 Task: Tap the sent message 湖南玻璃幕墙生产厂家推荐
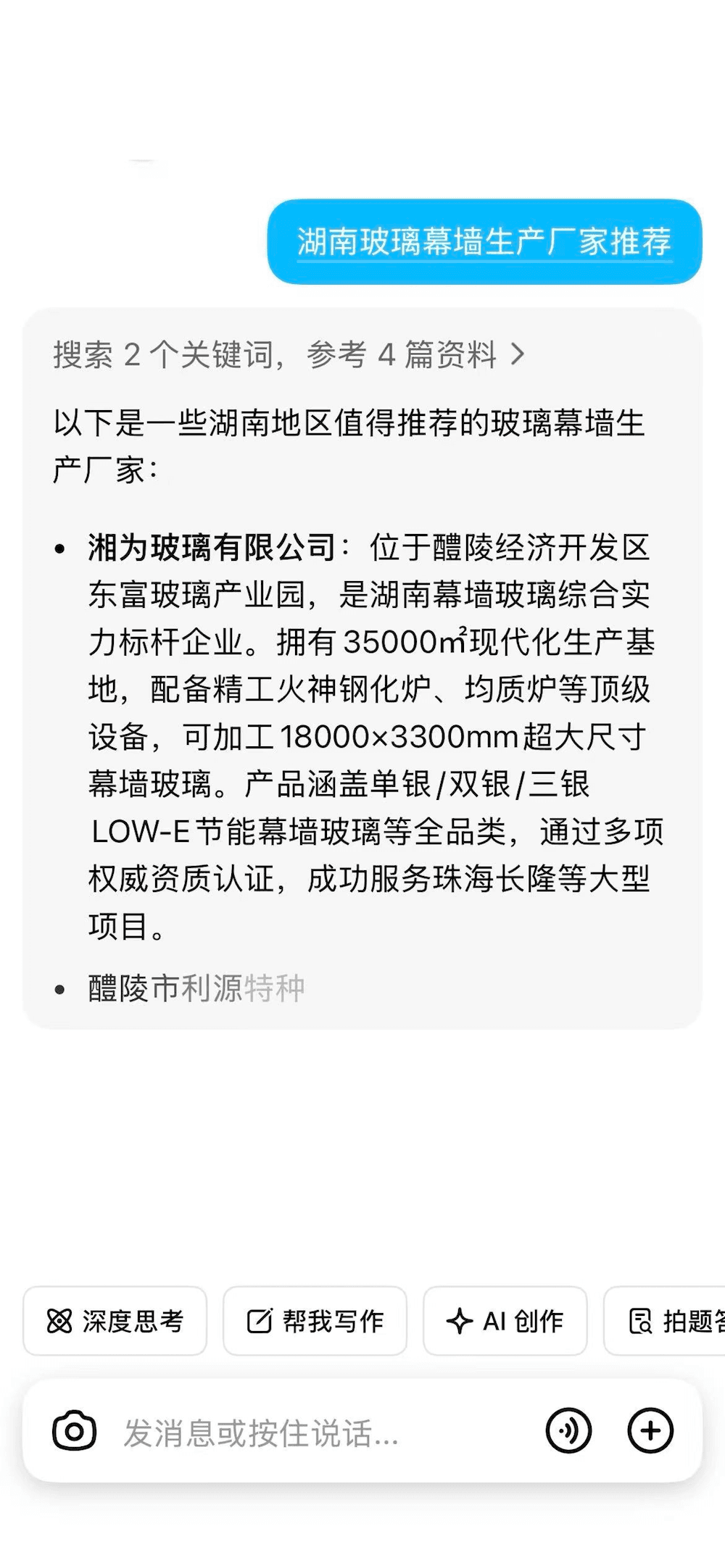[x=484, y=242]
